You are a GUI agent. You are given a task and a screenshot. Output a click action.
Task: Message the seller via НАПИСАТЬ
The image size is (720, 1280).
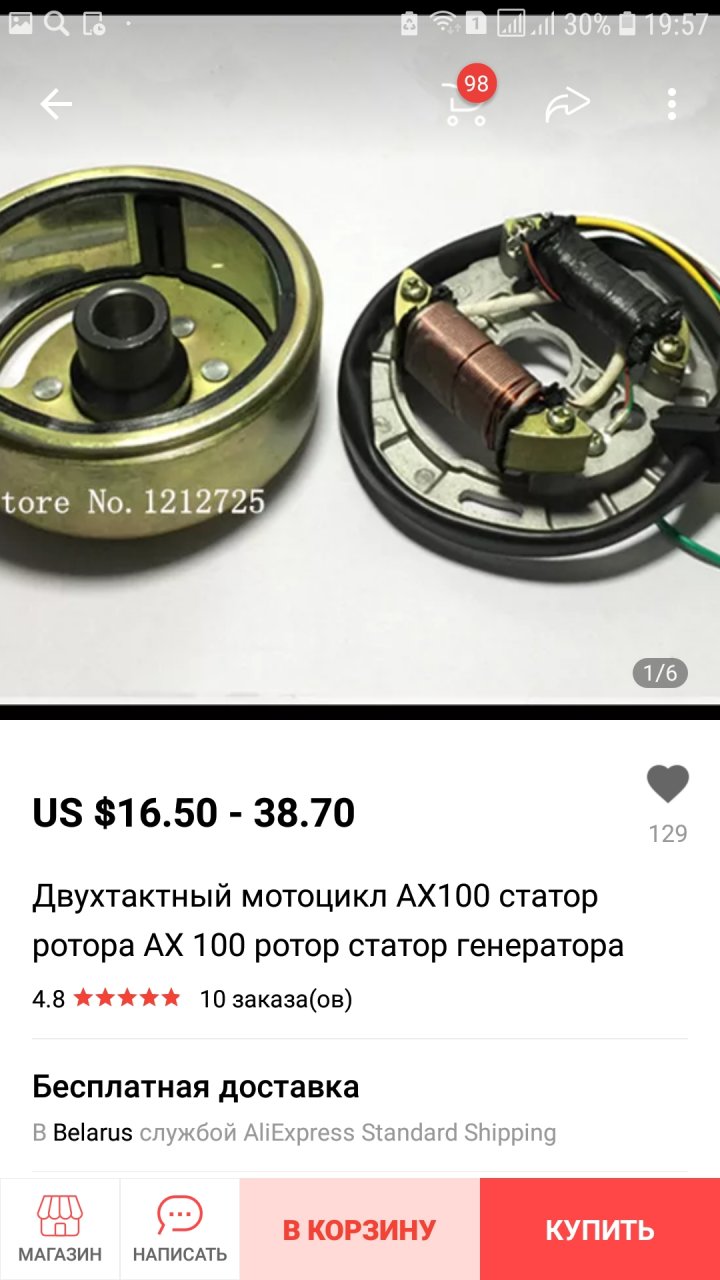(x=180, y=1229)
